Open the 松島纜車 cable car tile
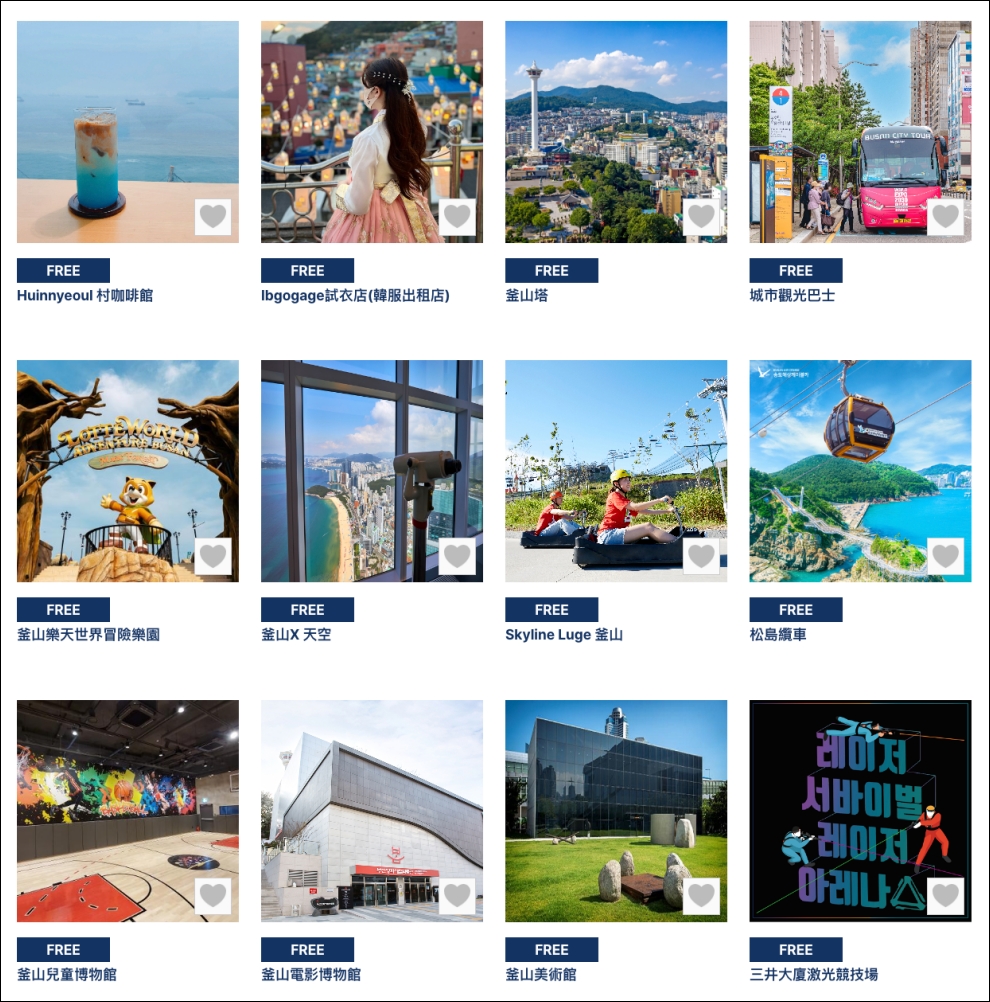Screen dimensions: 990x1002 pos(860,470)
